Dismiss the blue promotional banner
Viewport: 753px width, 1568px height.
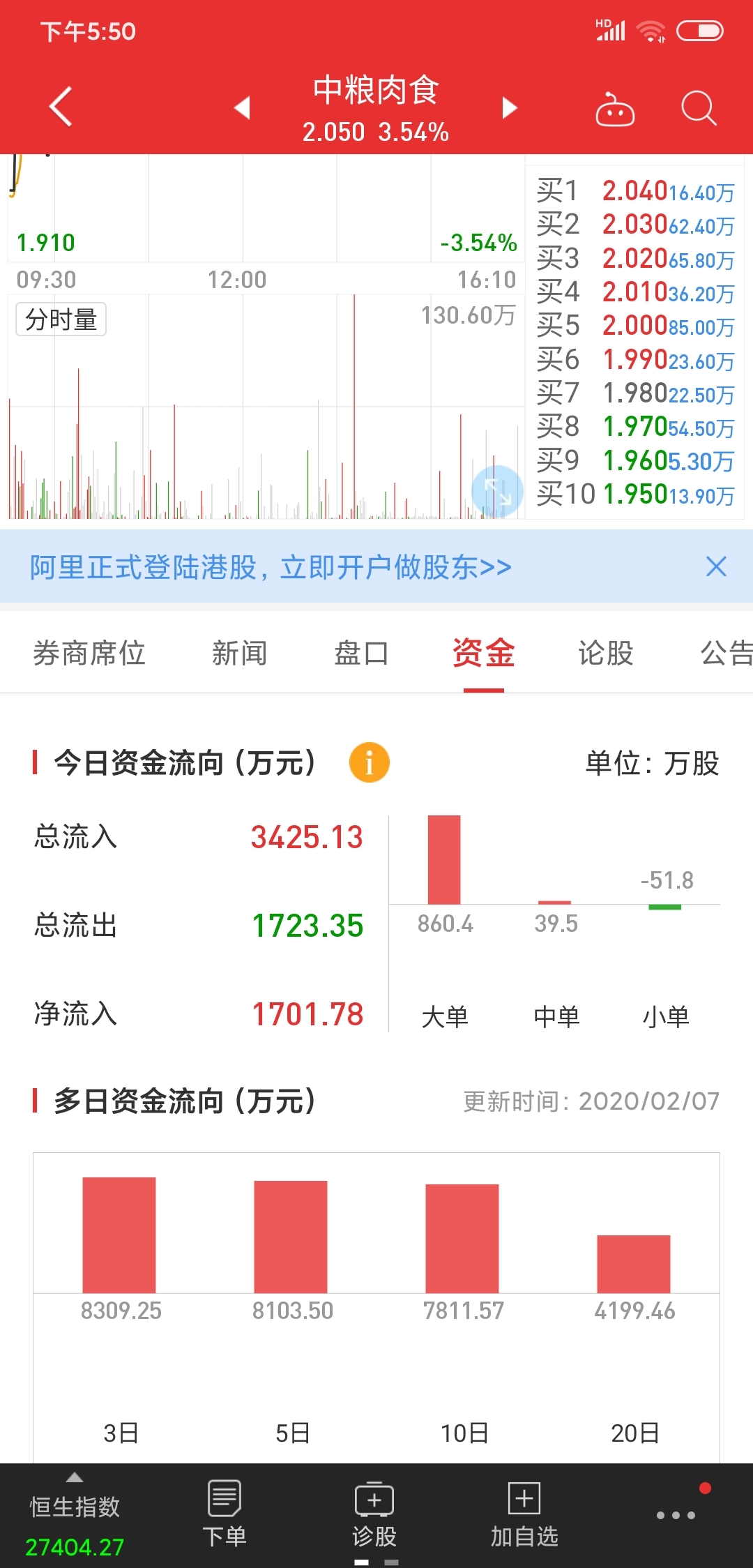[x=716, y=566]
